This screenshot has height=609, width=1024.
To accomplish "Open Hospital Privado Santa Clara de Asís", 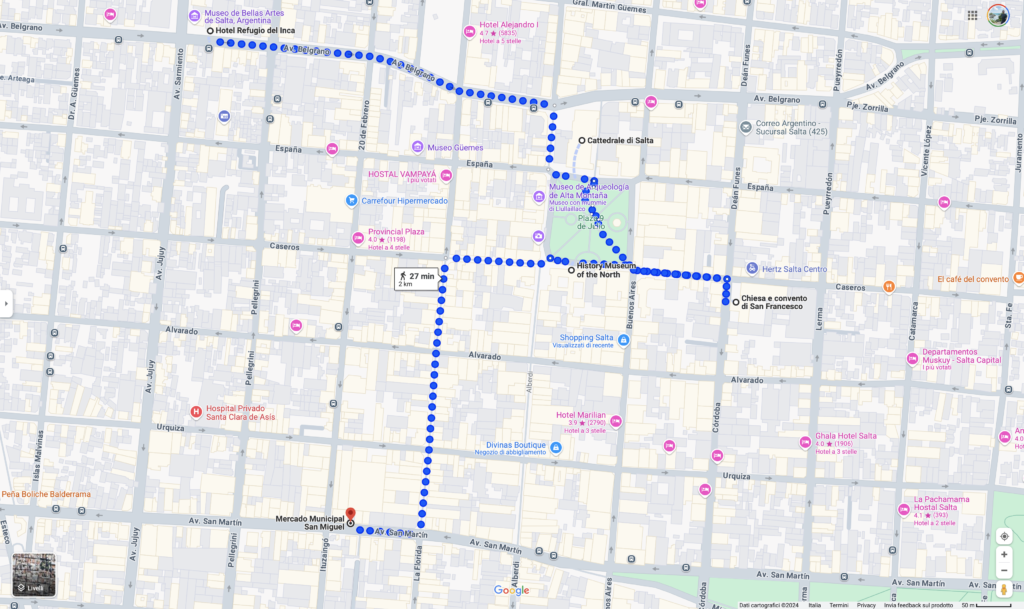I will (196, 412).
